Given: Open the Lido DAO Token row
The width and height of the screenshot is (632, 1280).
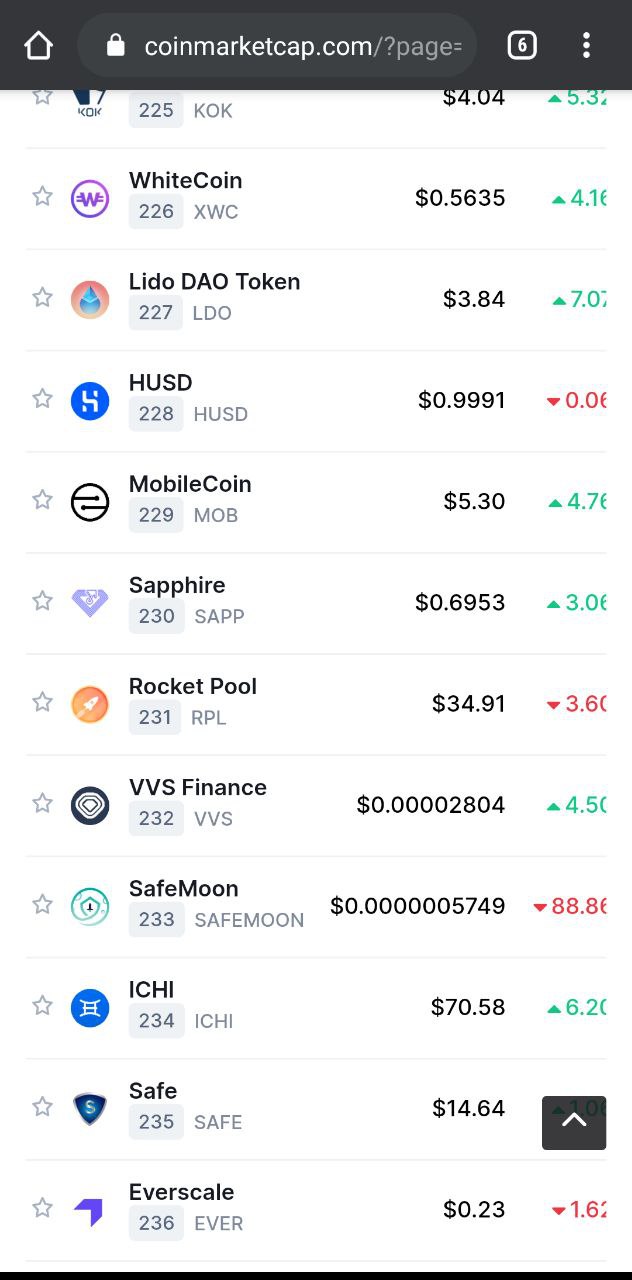Looking at the screenshot, I should [x=214, y=283].
